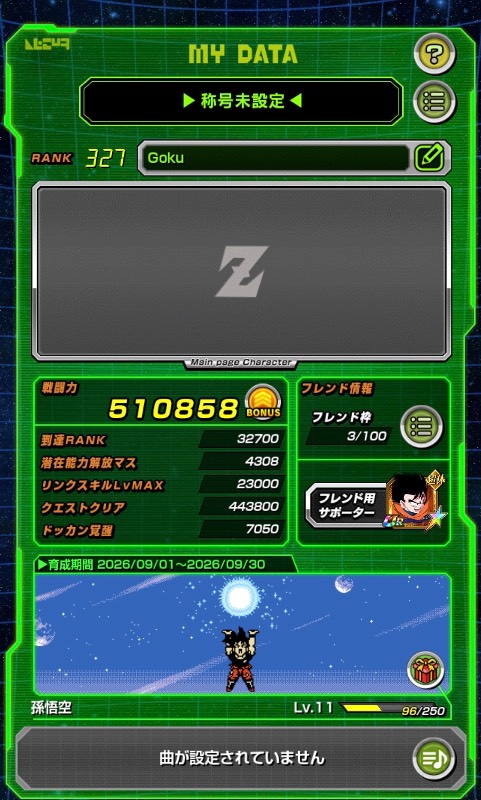
Task: Select the 称号未設定 title banner
Action: 241,101
